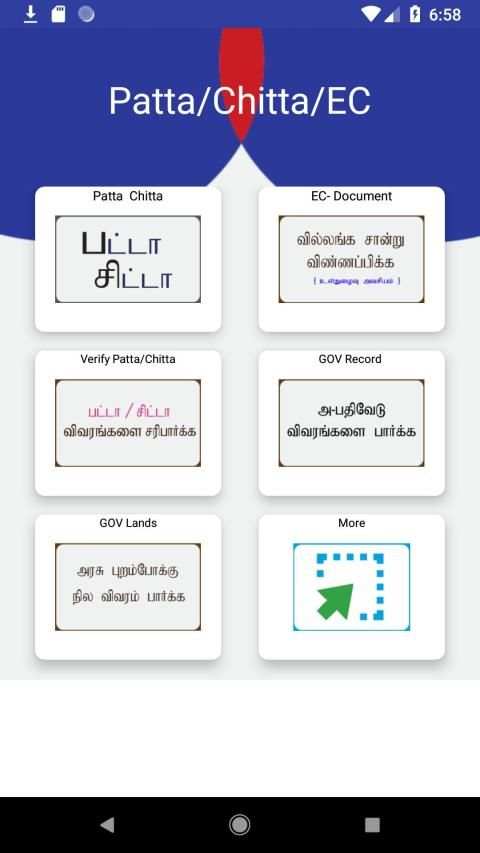Open the GOV Record card

352,423
